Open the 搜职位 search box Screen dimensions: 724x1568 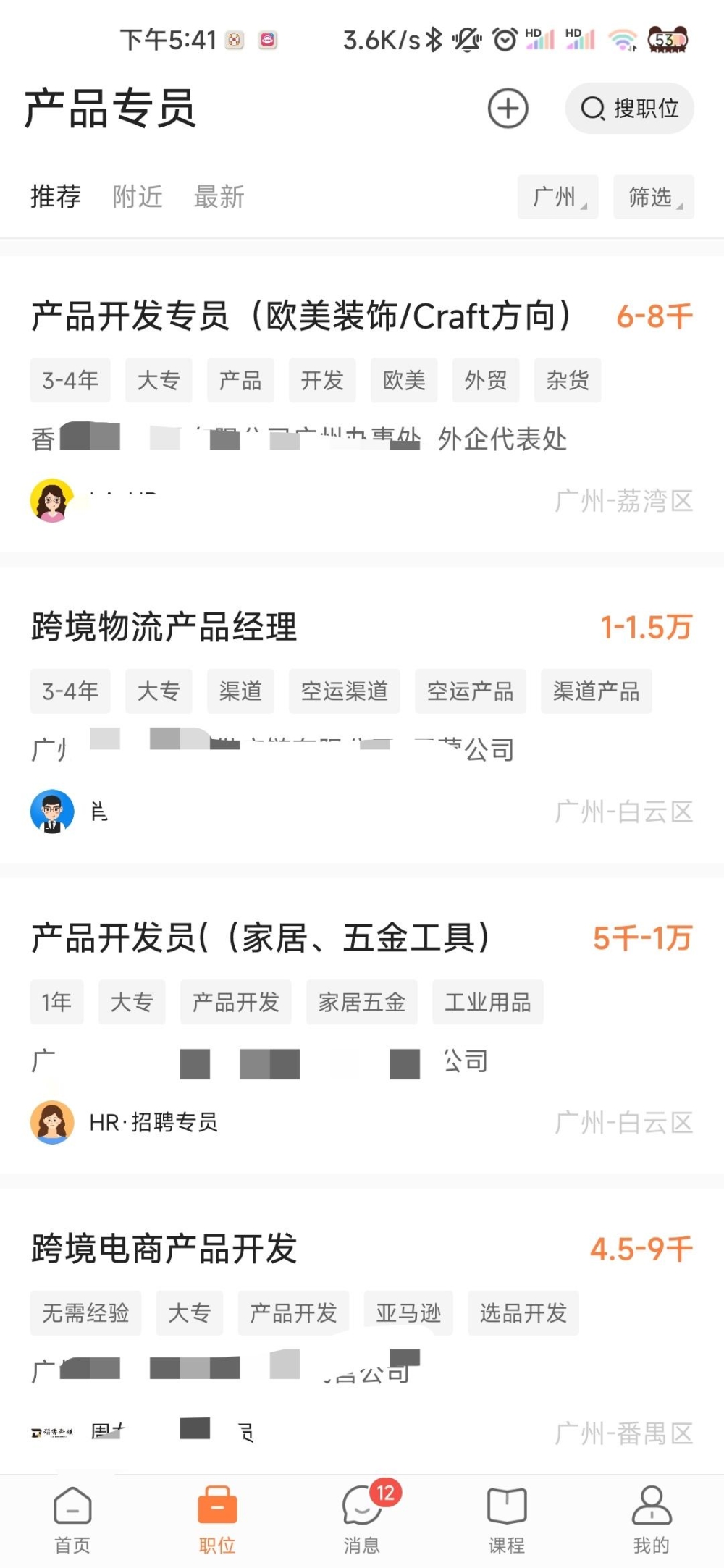pyautogui.click(x=629, y=109)
